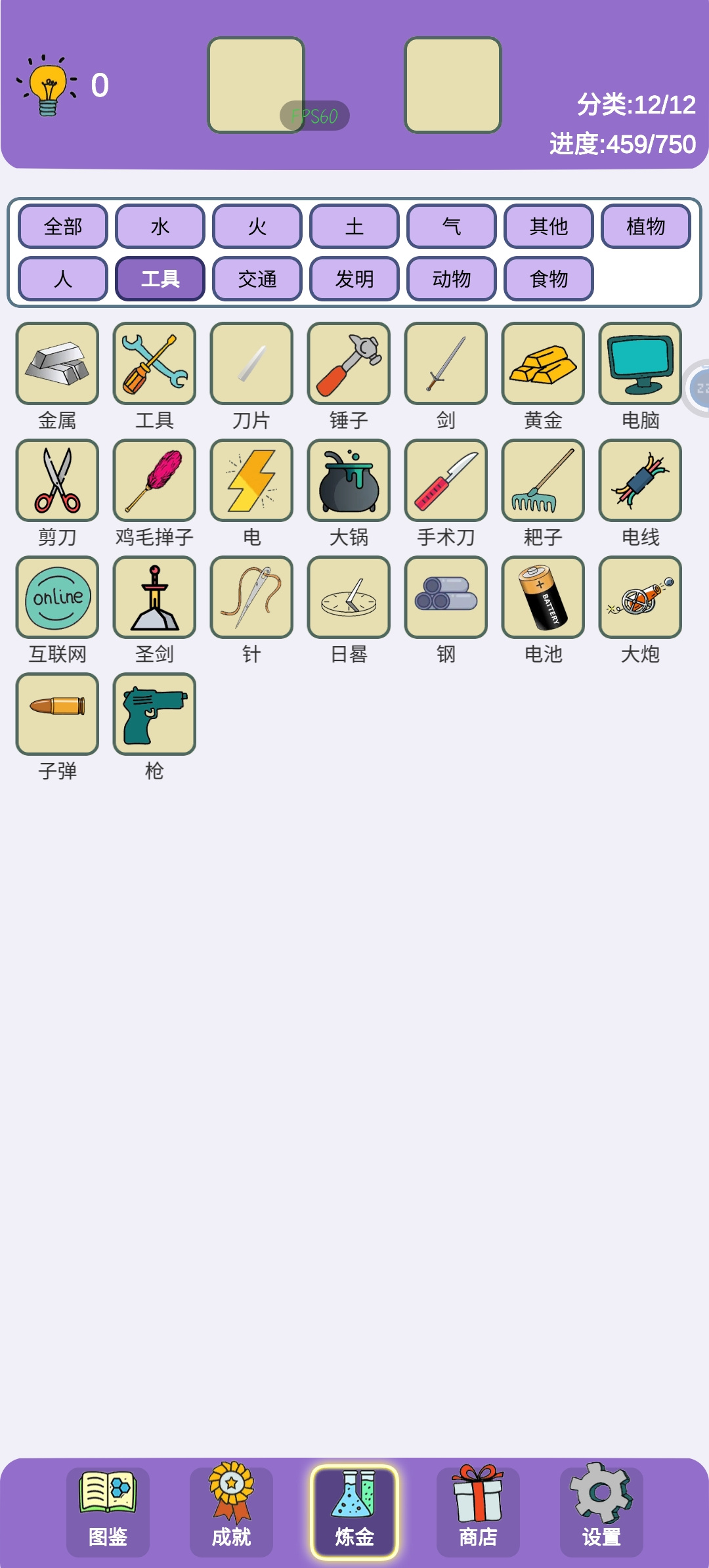Open the 商店 shop tab
Image resolution: width=709 pixels, height=1568 pixels.
point(478,1512)
